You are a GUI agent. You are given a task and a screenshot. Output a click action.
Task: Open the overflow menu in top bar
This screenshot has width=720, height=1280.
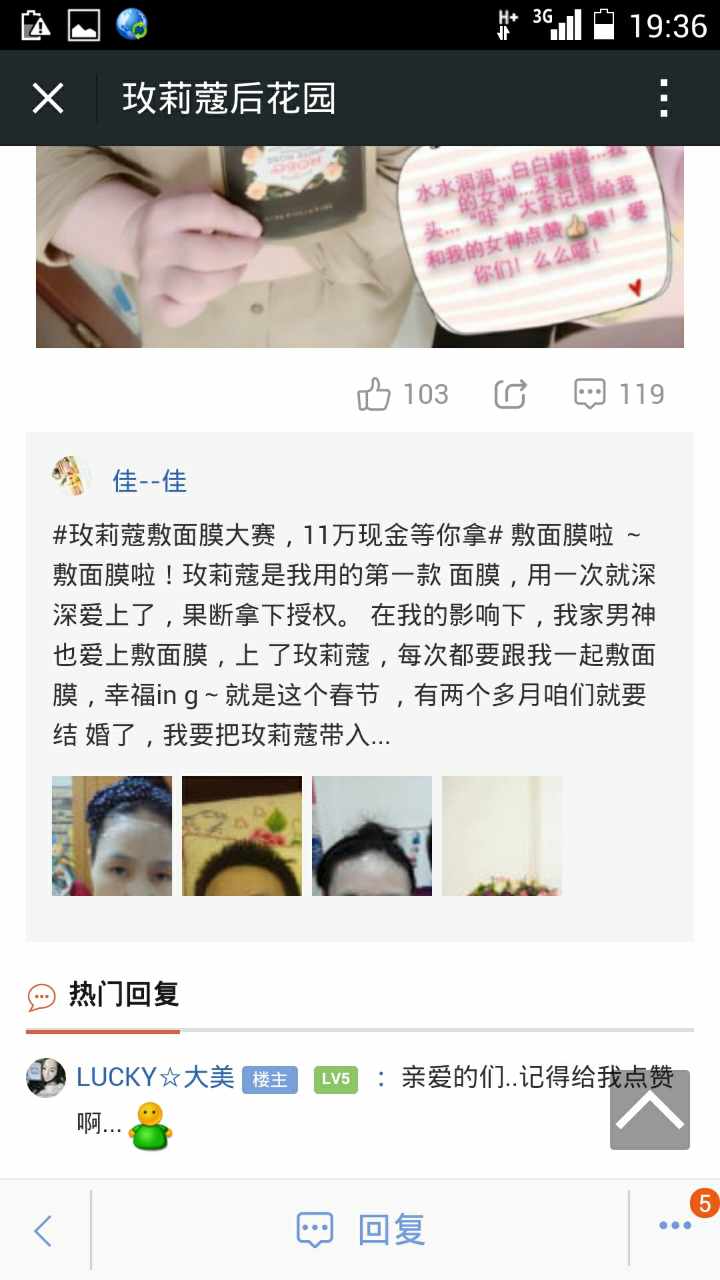(664, 98)
